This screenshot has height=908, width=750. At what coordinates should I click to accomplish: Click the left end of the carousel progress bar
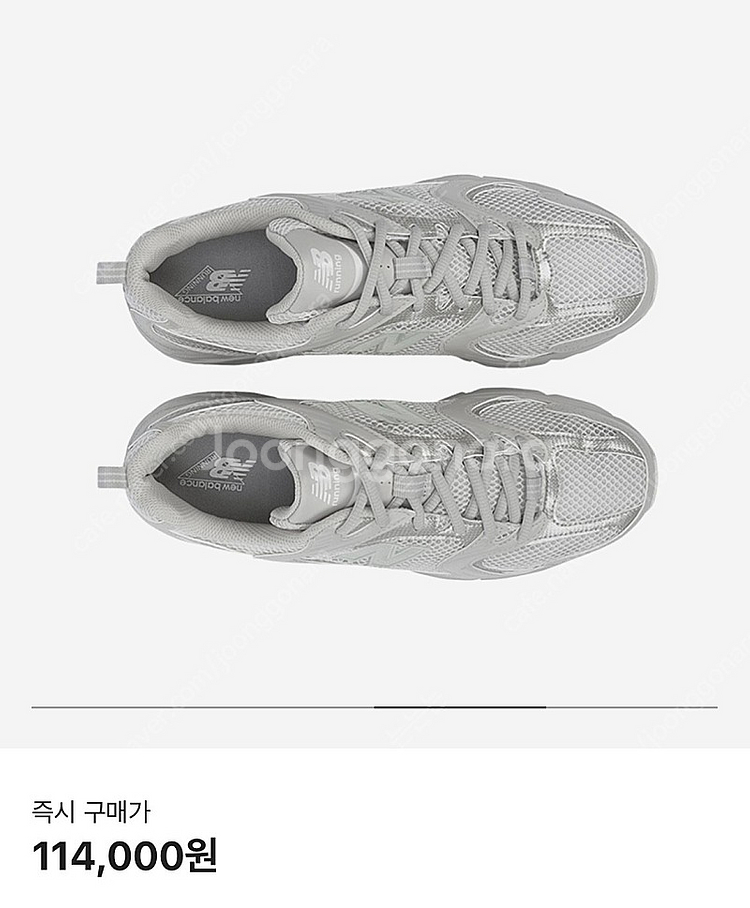click(x=38, y=705)
